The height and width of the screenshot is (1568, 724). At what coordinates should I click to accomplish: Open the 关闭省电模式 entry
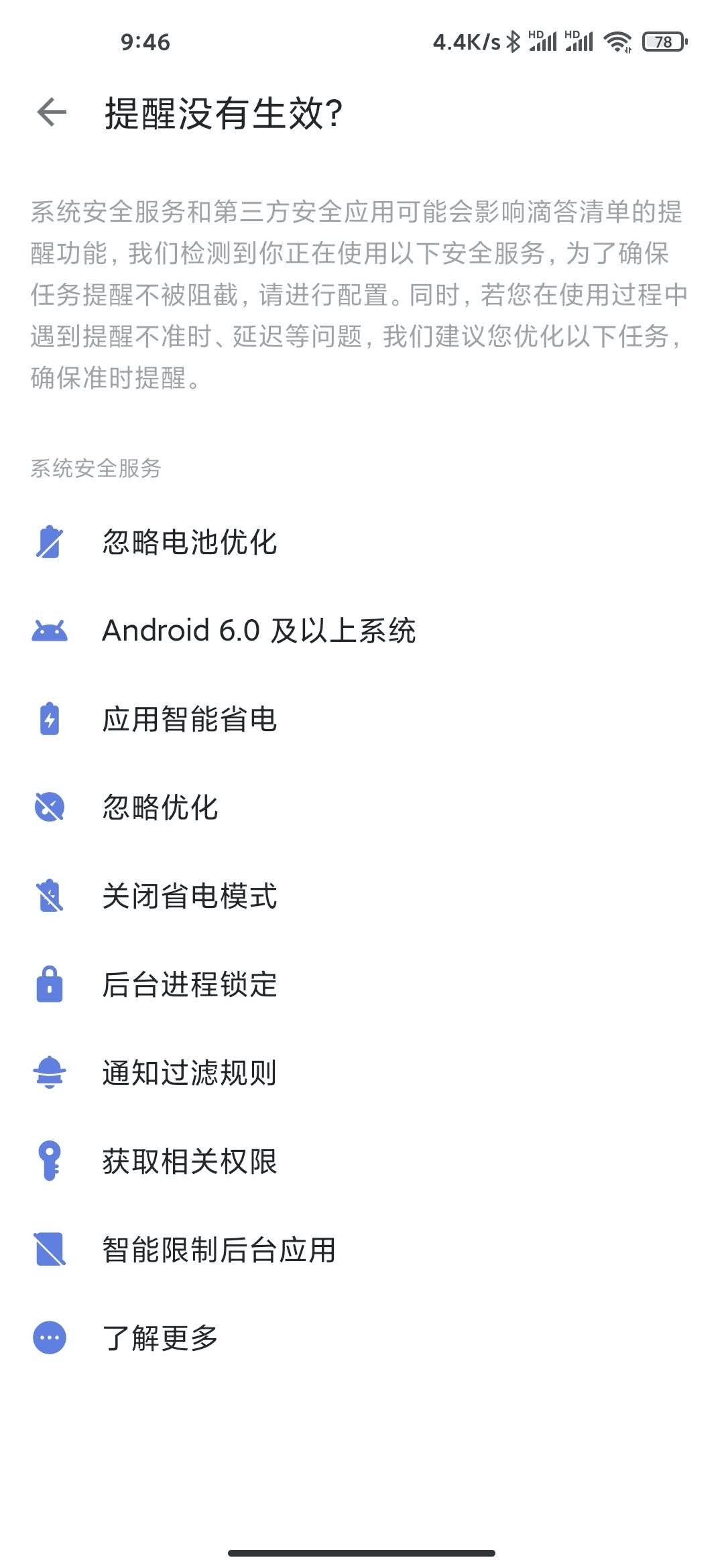click(191, 897)
